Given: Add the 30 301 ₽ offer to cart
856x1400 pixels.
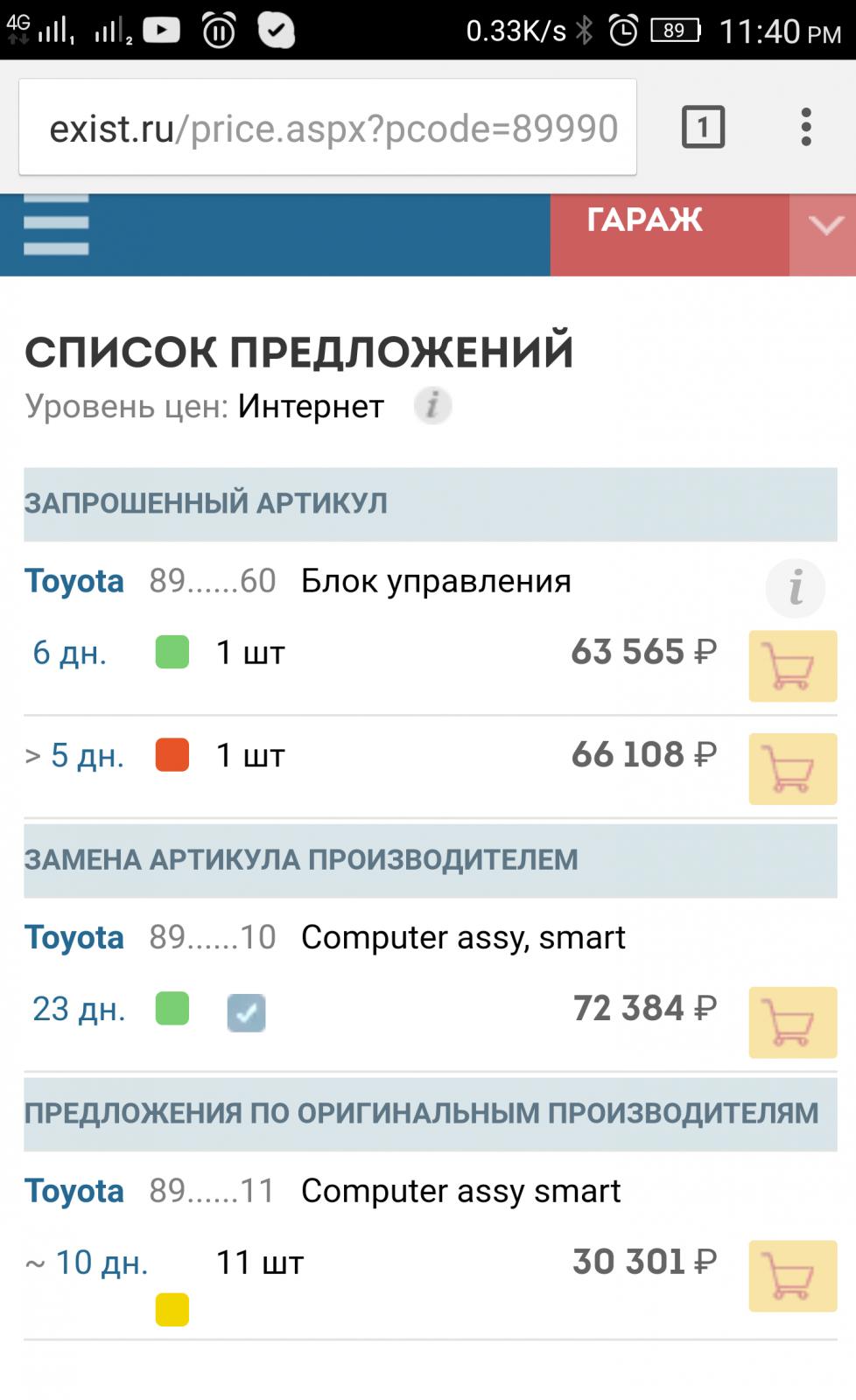Looking at the screenshot, I should 792,1277.
